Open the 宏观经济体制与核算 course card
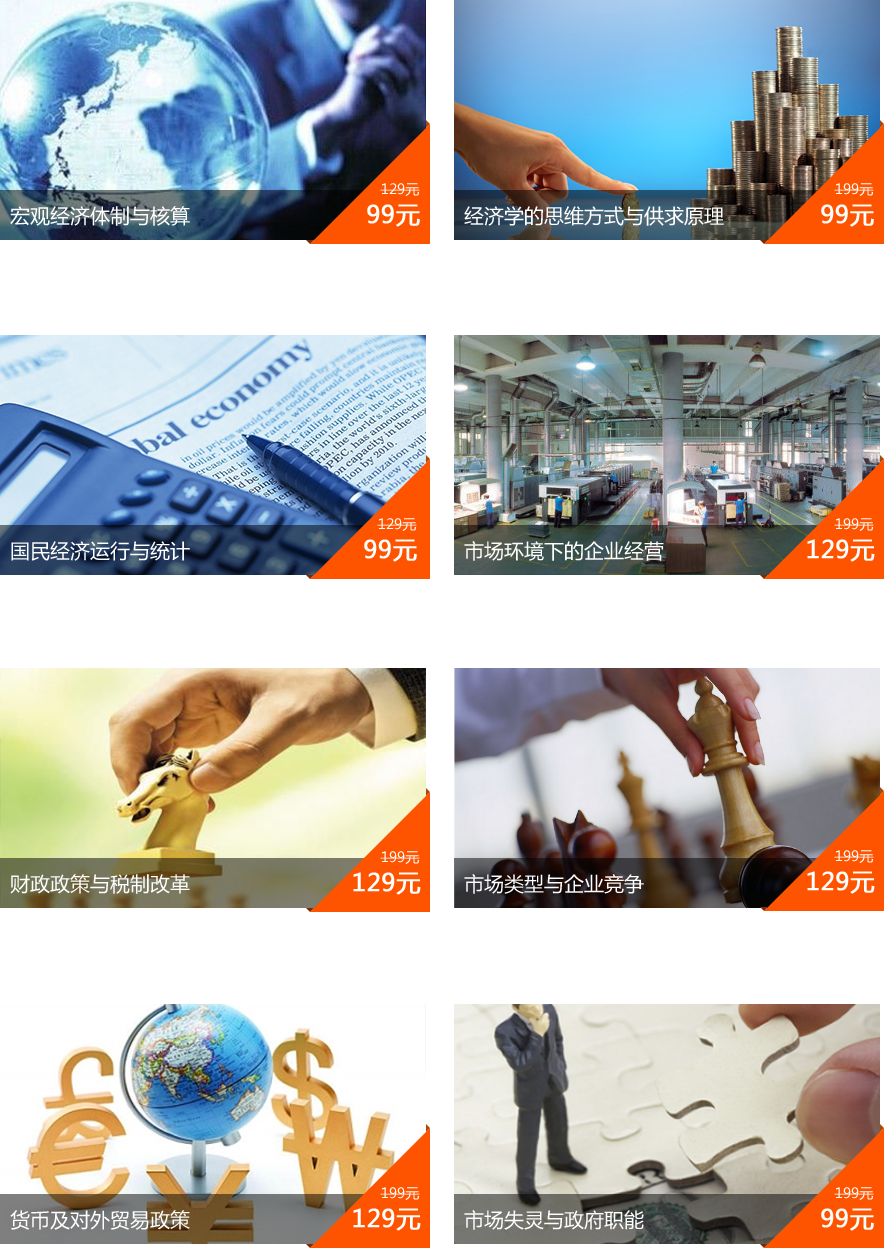884x1260 pixels. 213,120
